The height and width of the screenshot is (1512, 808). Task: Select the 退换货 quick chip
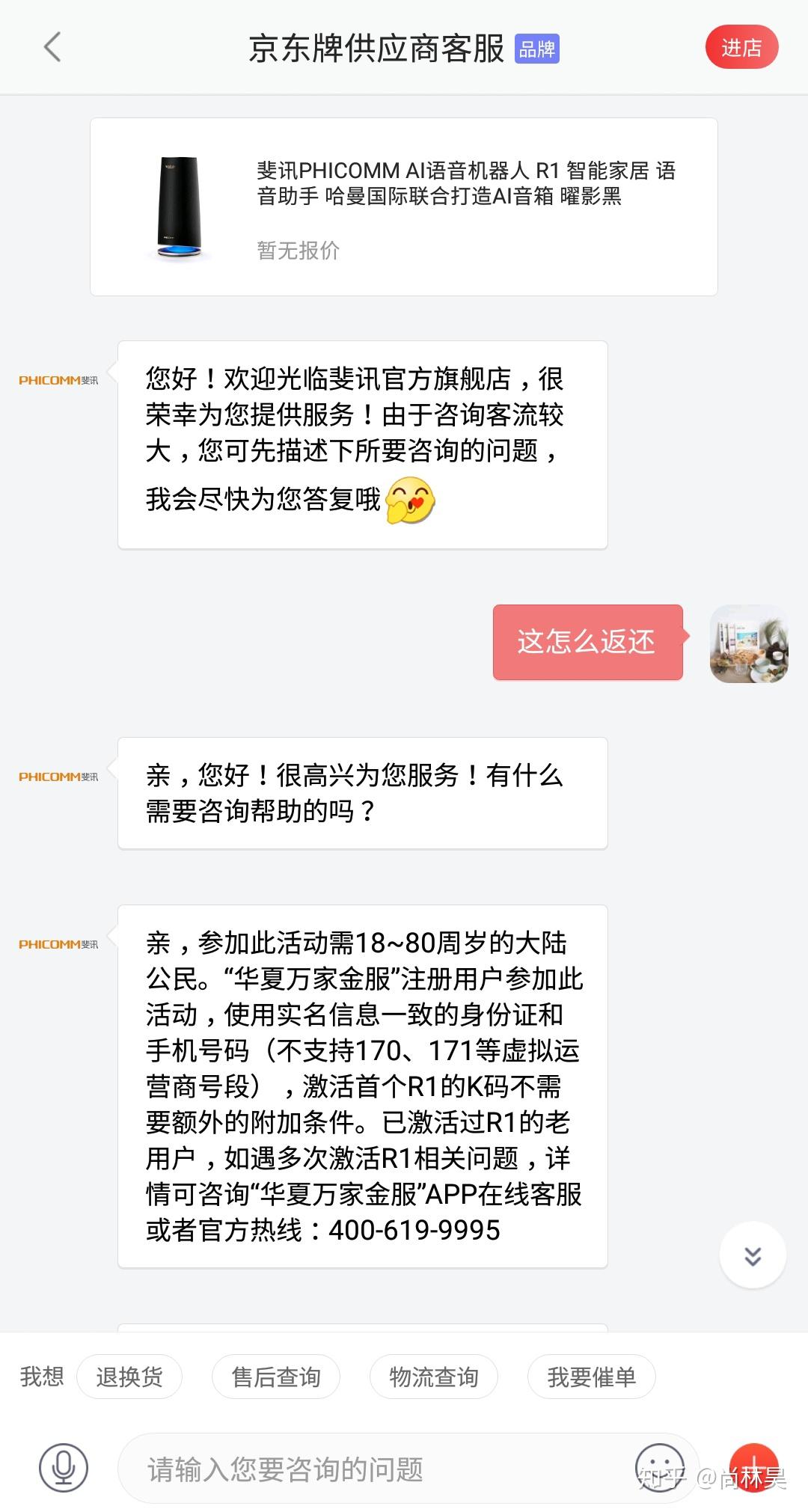(129, 1377)
